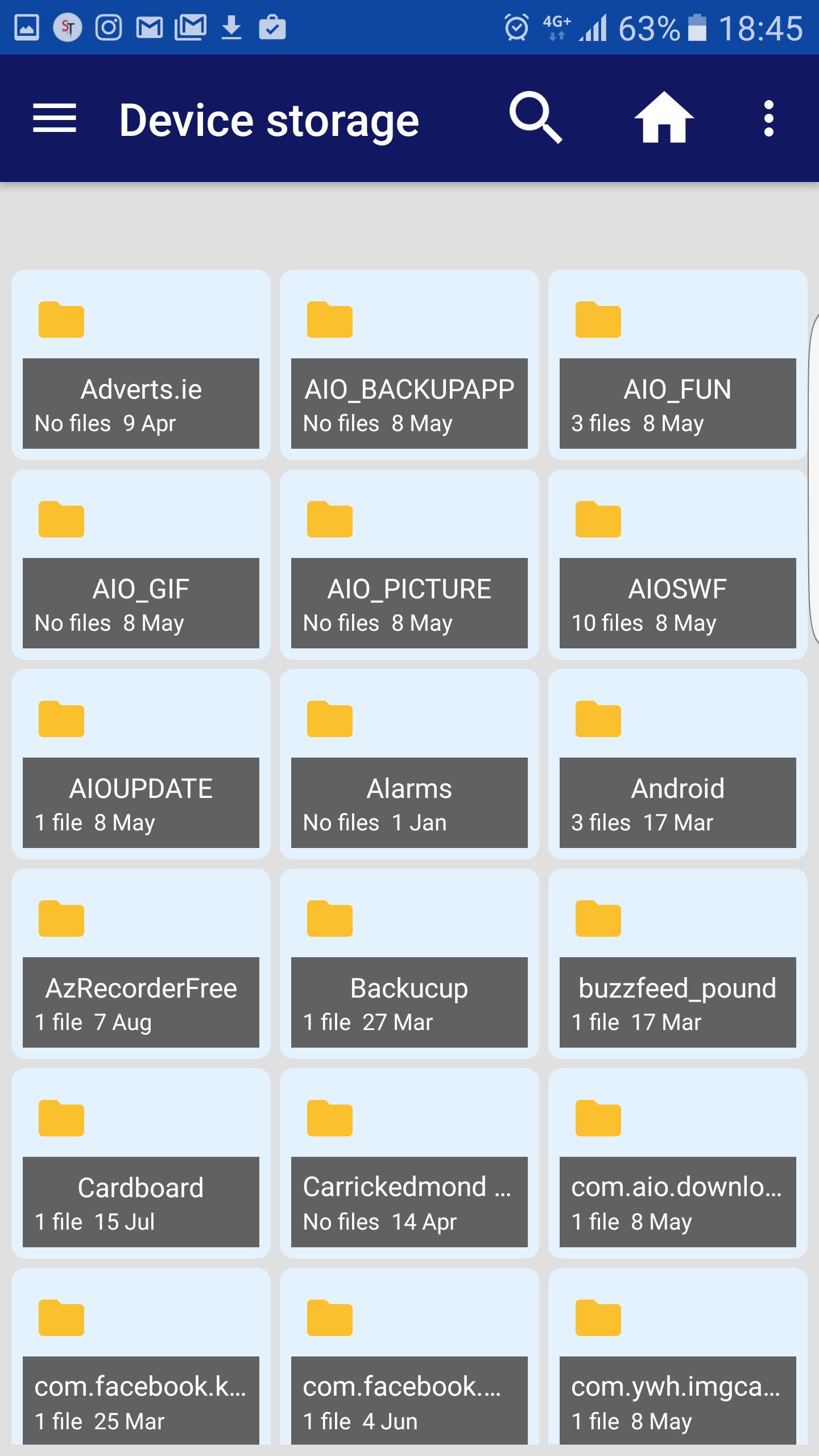This screenshot has height=1456, width=819.
Task: Open the Adverts.ie folder
Action: (141, 365)
